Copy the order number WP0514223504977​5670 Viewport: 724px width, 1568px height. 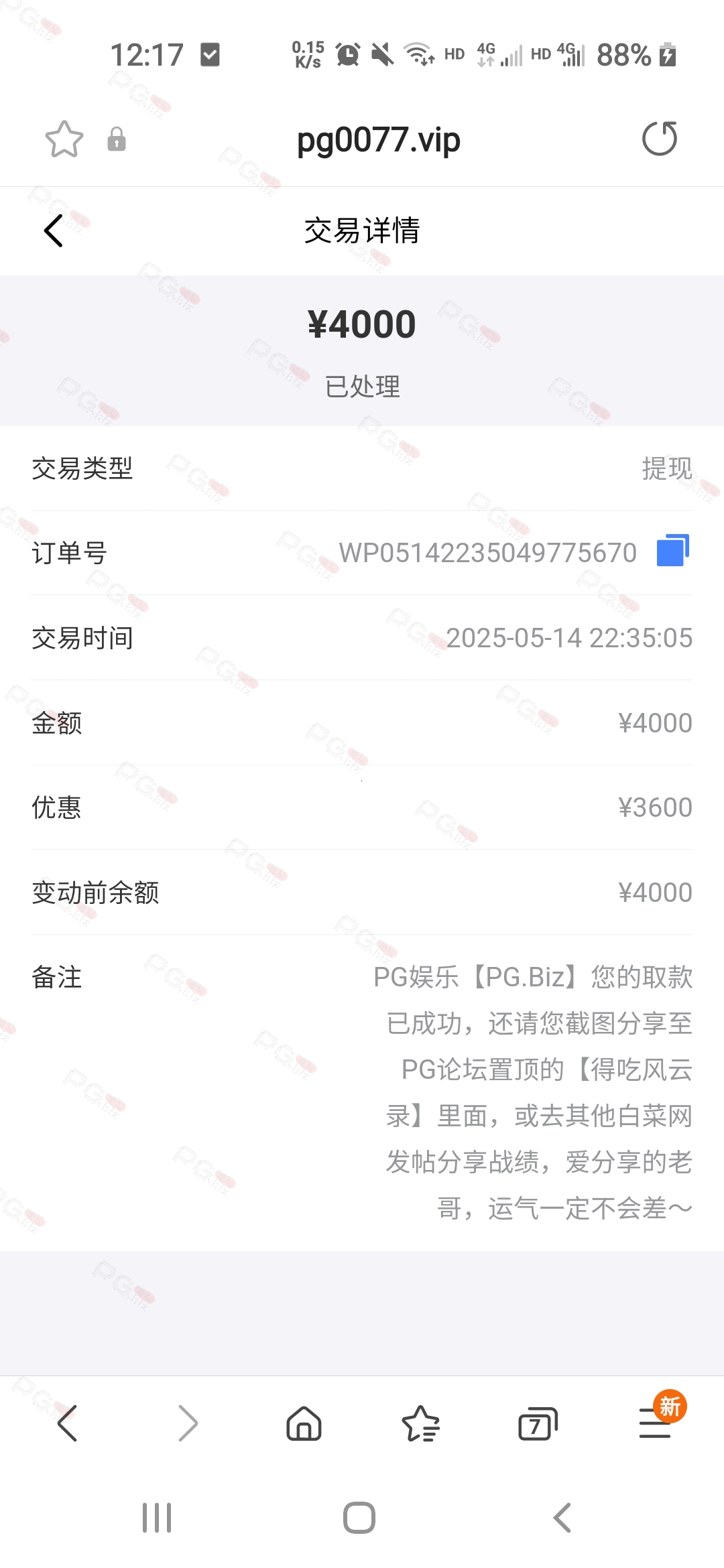(673, 551)
